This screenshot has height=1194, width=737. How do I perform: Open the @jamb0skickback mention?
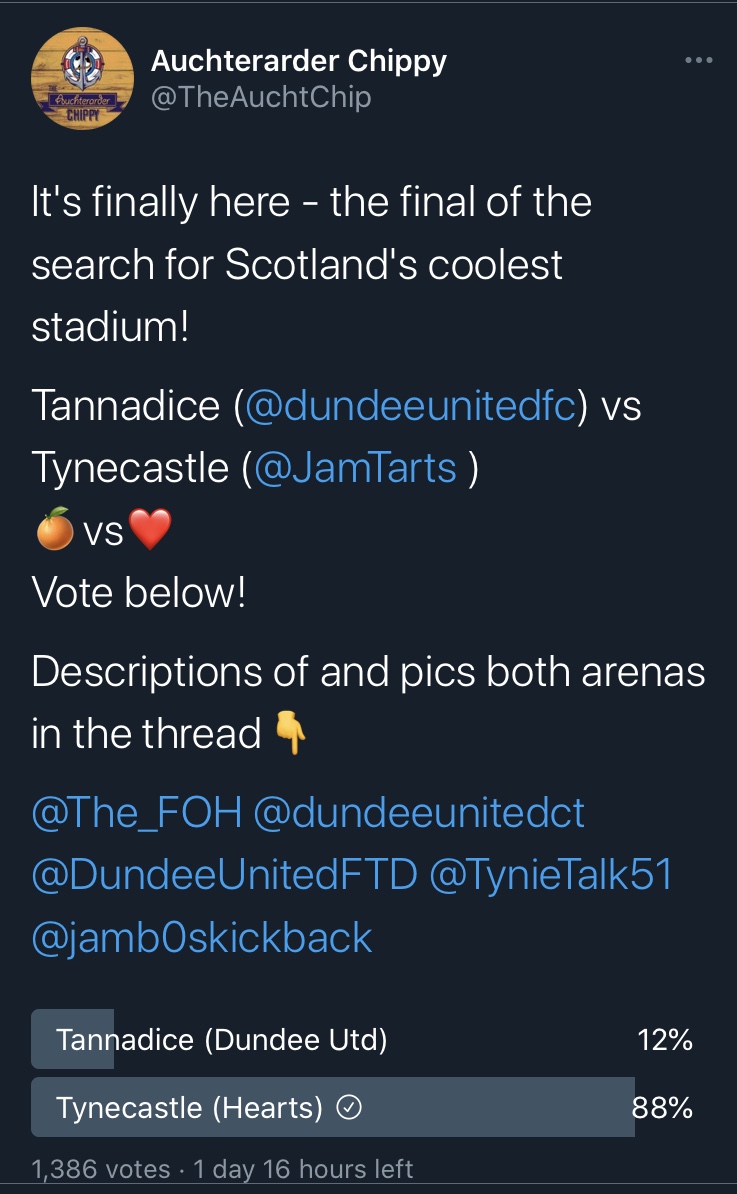[x=202, y=937]
